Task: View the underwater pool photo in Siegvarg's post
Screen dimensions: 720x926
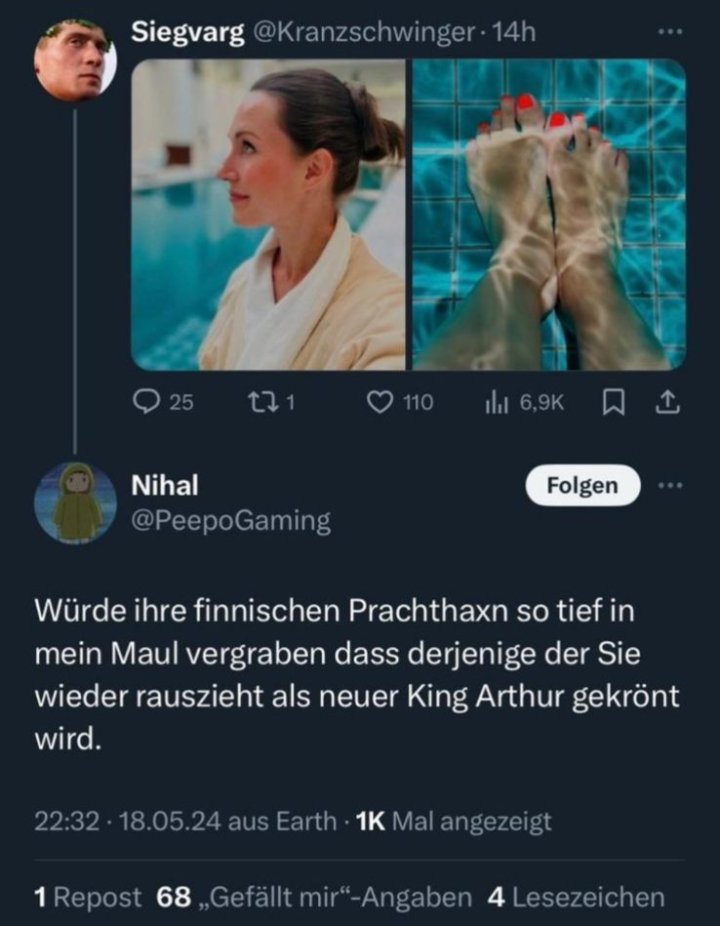Action: [549, 214]
